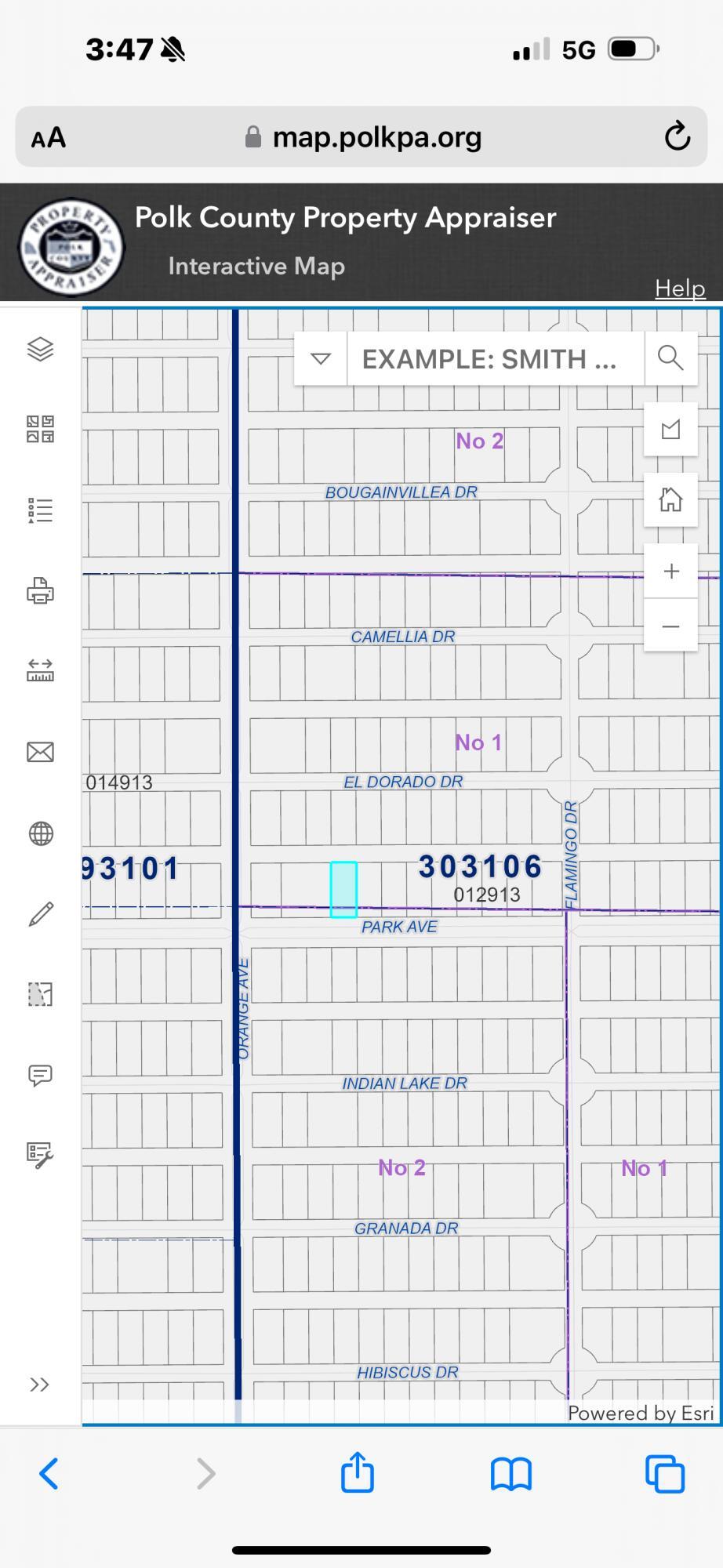Open the search source dropdown arrow
Screen dimensions: 723x1568
pyautogui.click(x=321, y=359)
